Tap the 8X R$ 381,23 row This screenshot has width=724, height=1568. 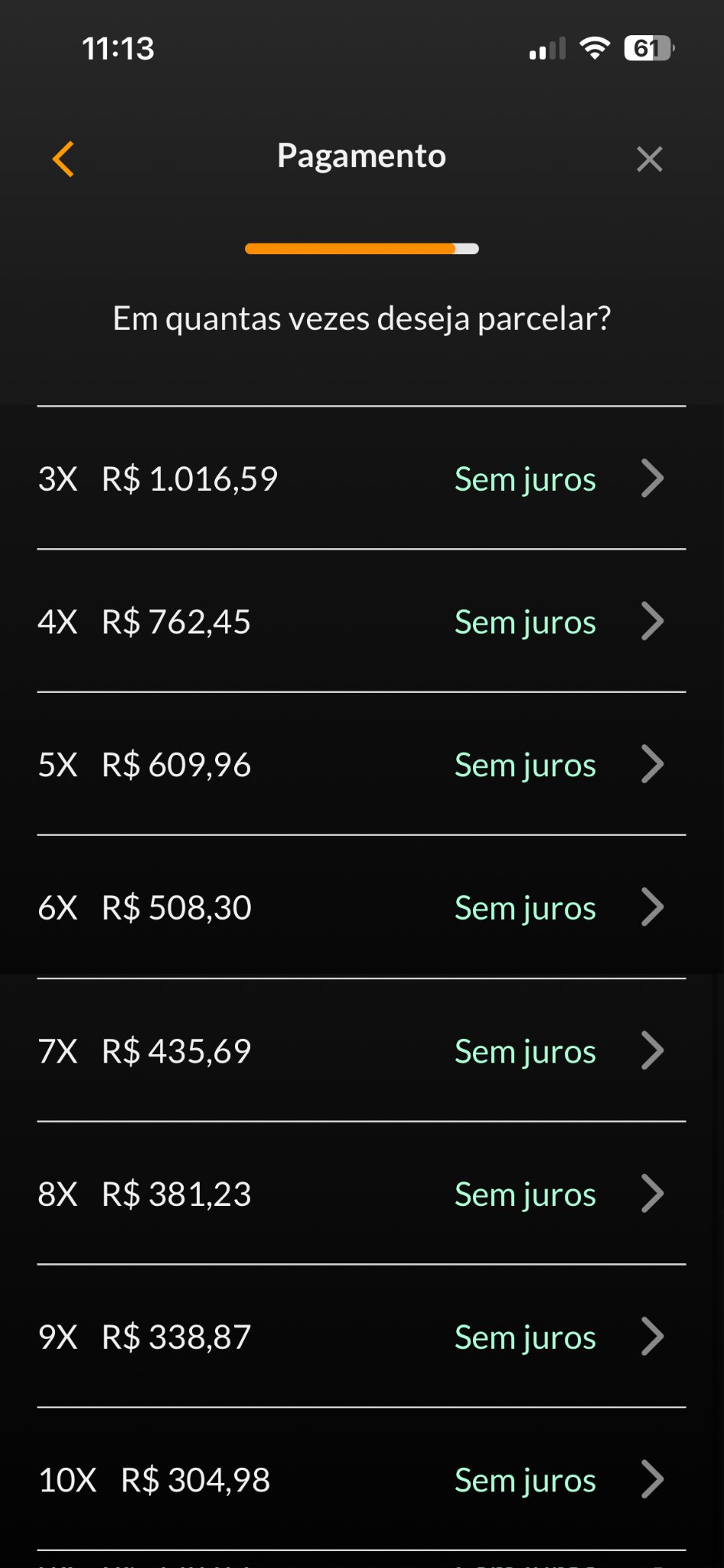click(x=361, y=1194)
